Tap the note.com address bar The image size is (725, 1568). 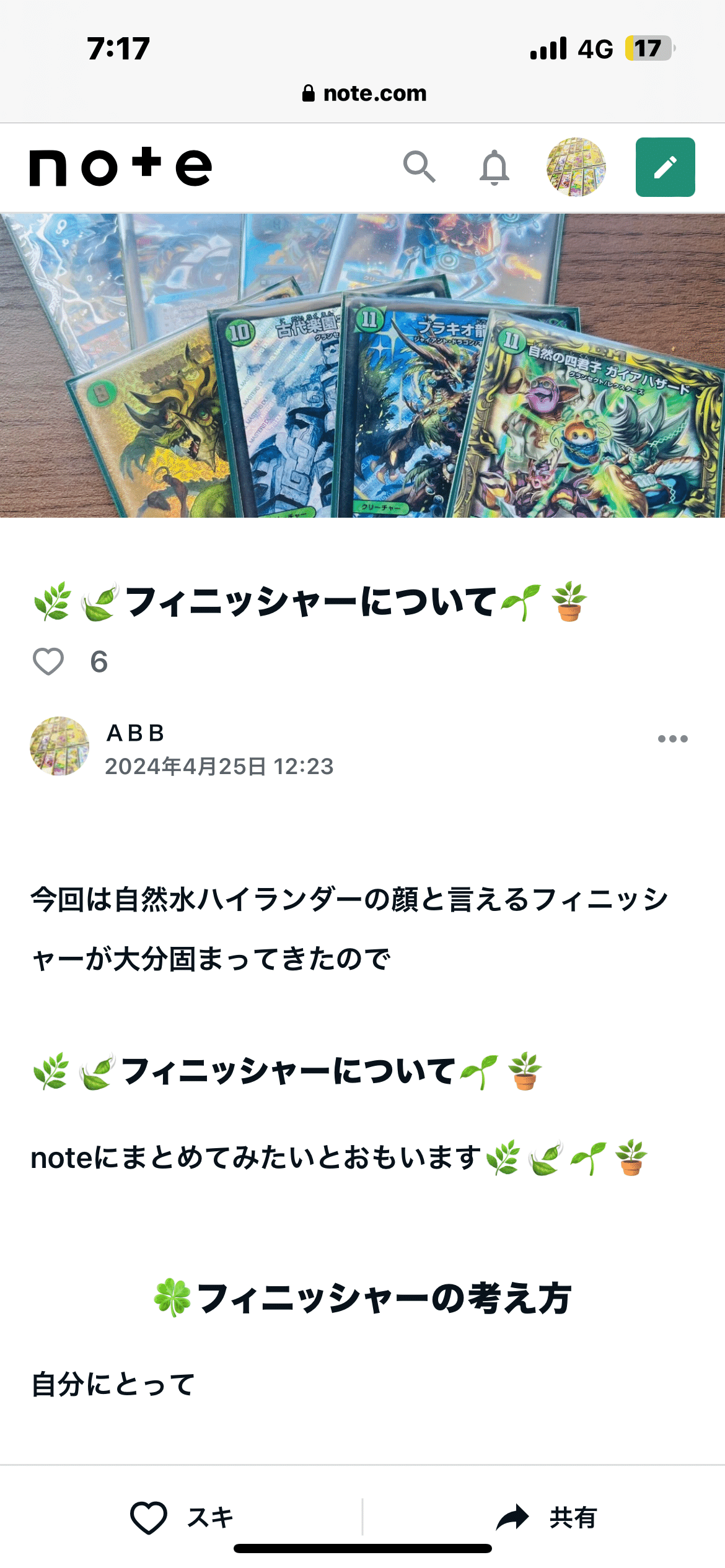click(364, 94)
